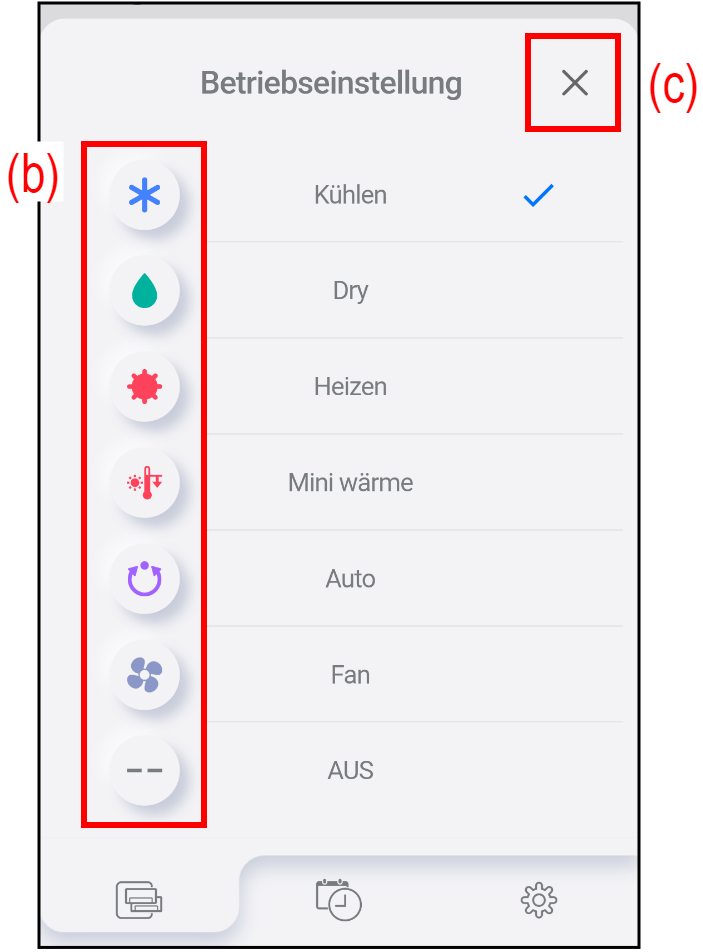Screen dimensions: 703x952
Task: Close the Betriebseinstellung panel
Action: point(574,83)
